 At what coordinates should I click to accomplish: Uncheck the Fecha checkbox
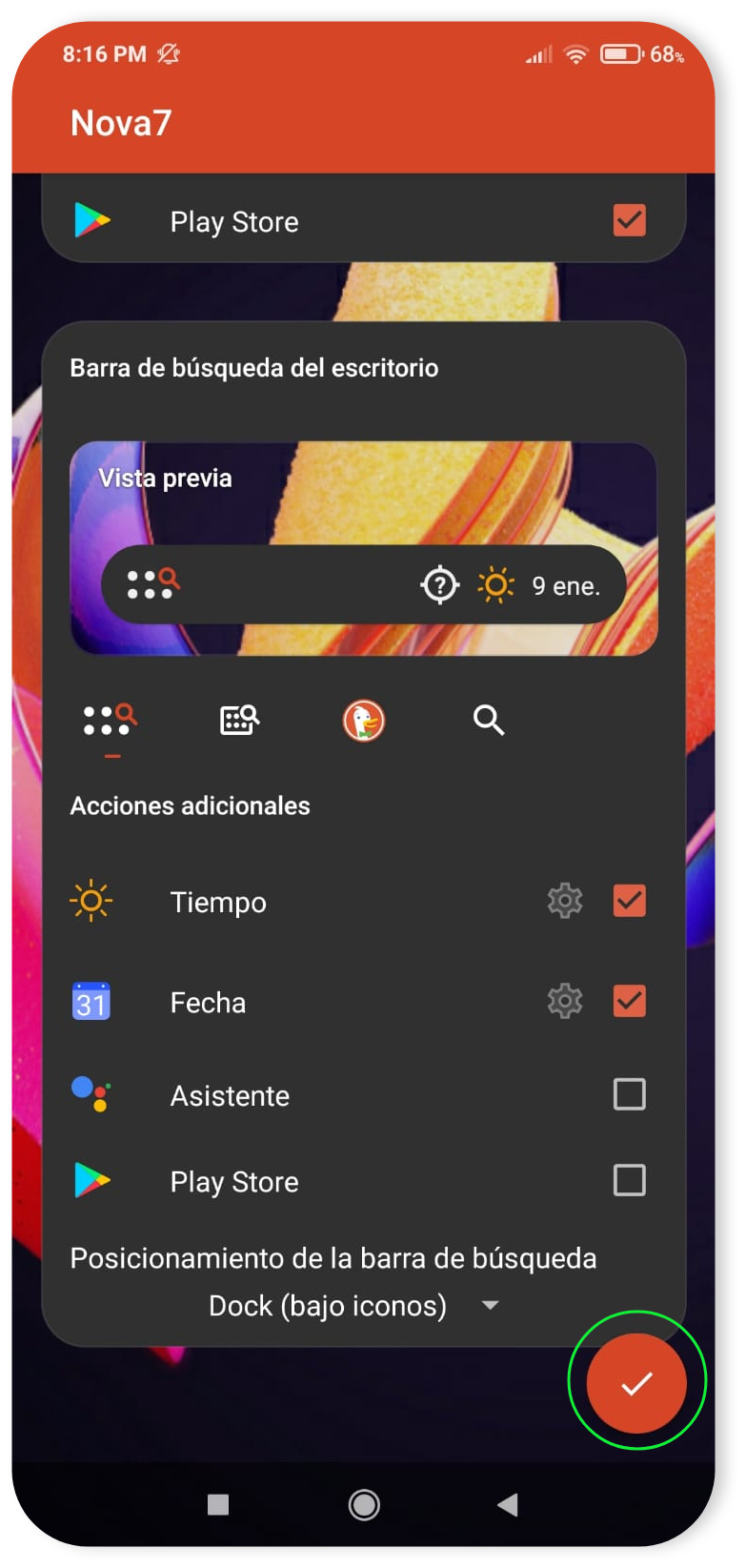[x=629, y=1001]
